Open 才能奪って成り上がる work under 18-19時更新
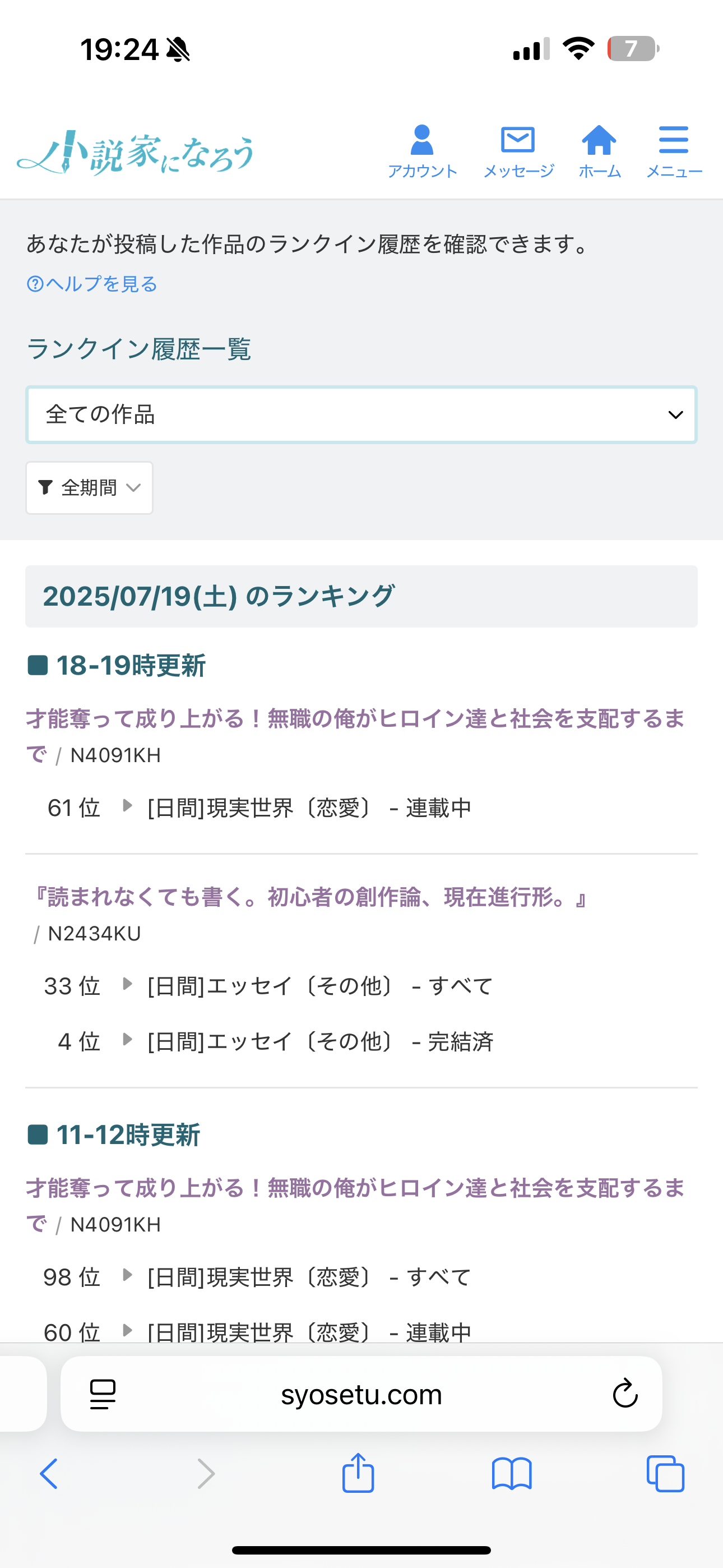The image size is (723, 1568). point(355,719)
